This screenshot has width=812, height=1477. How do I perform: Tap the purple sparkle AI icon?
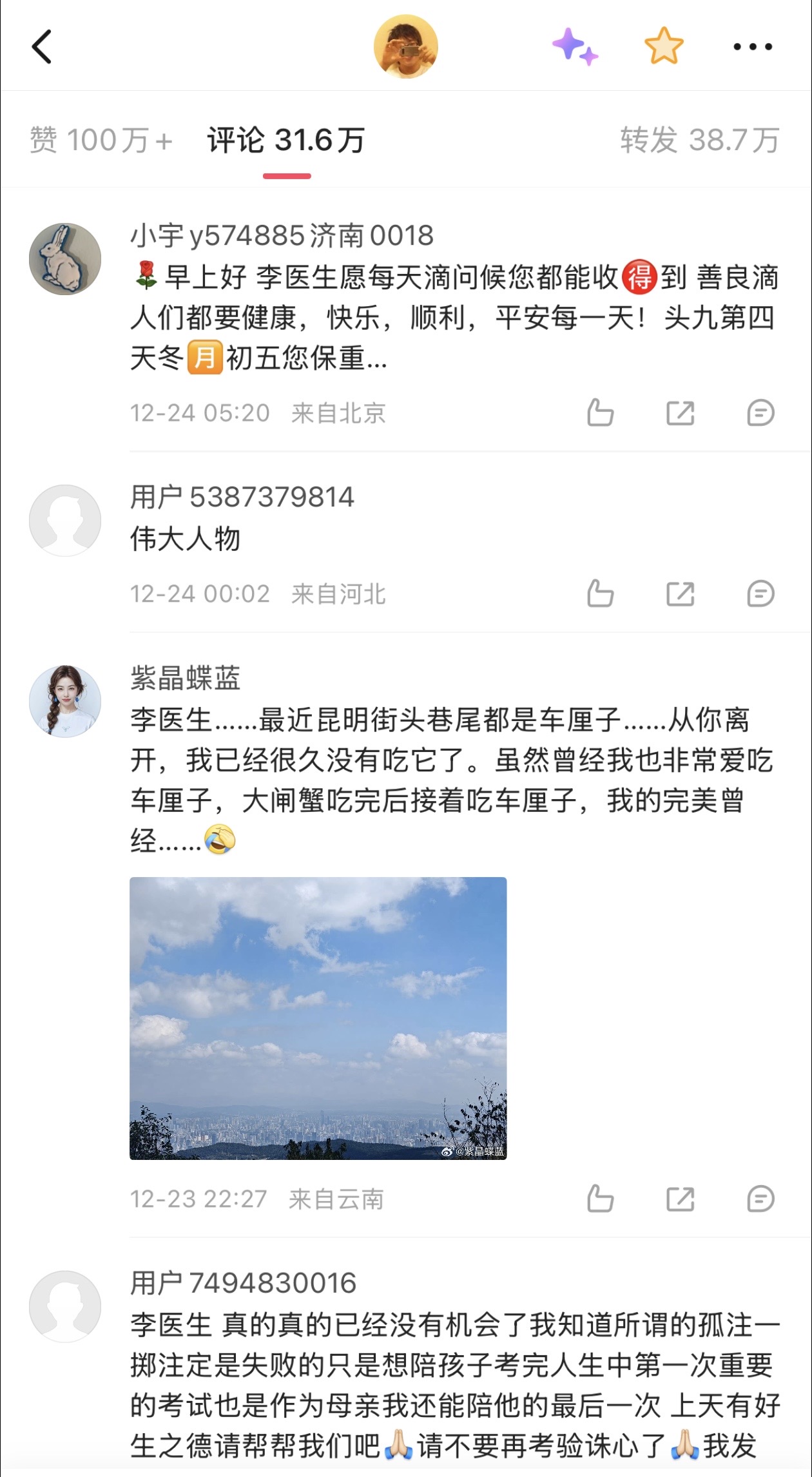(x=574, y=47)
